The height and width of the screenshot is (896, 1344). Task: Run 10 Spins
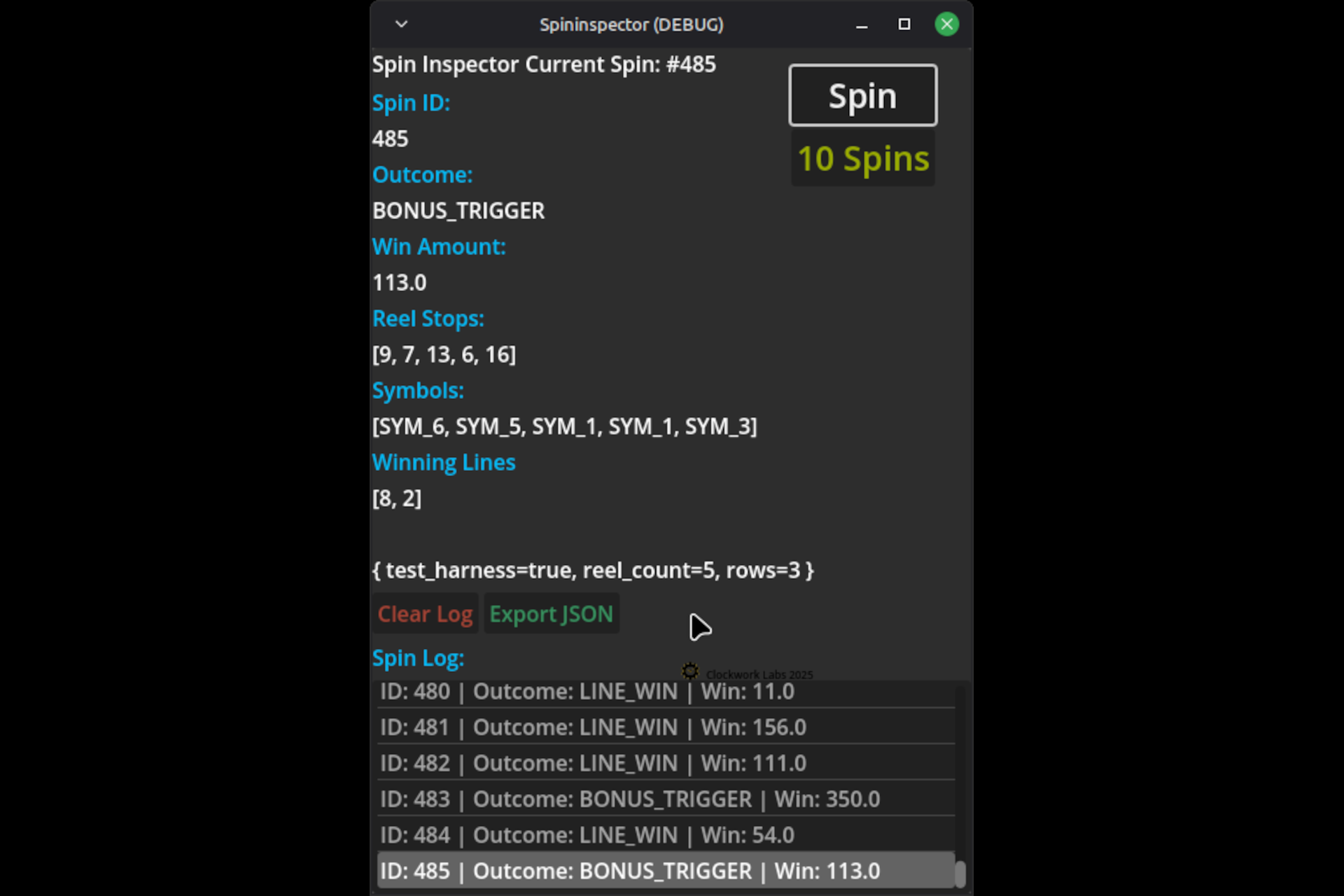click(862, 159)
